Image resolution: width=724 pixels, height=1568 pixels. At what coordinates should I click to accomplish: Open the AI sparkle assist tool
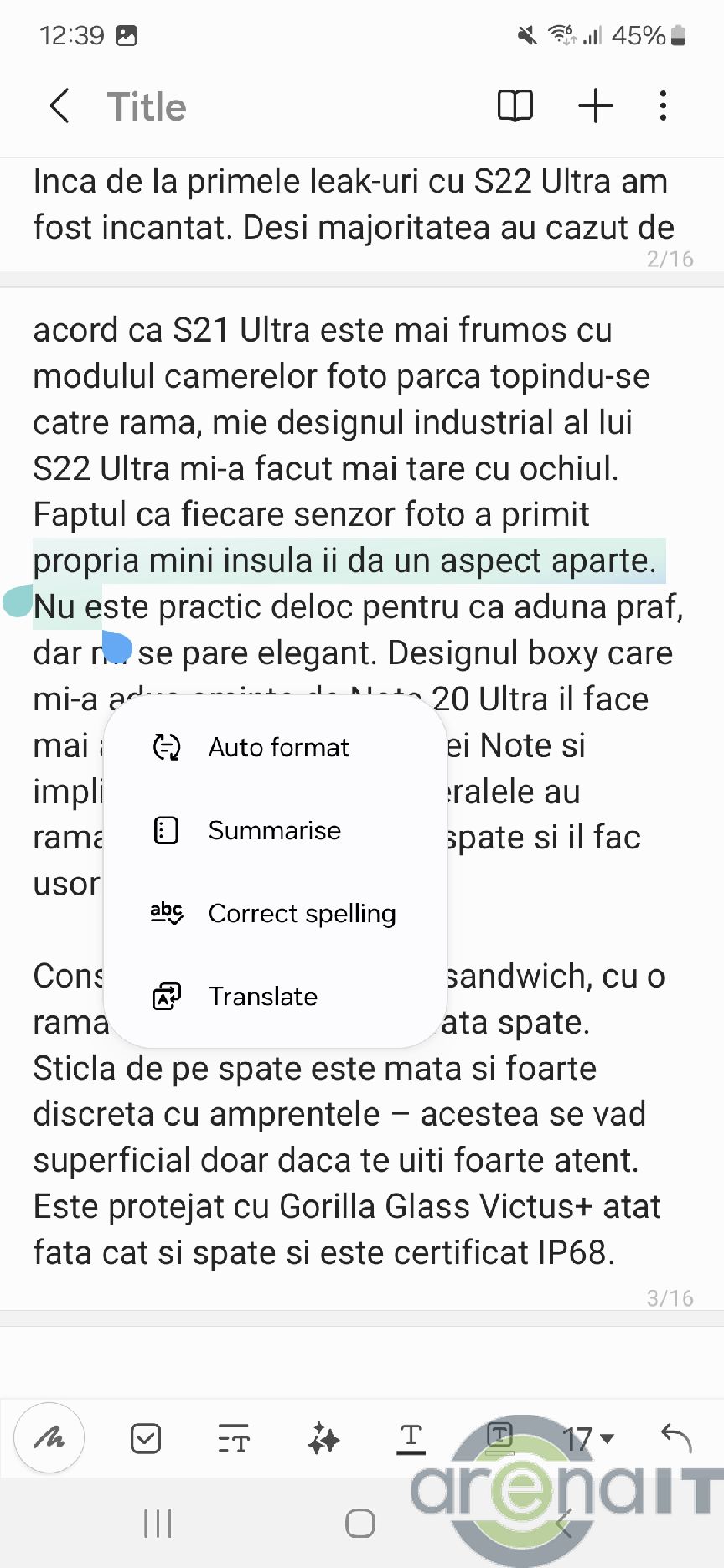(x=323, y=1439)
